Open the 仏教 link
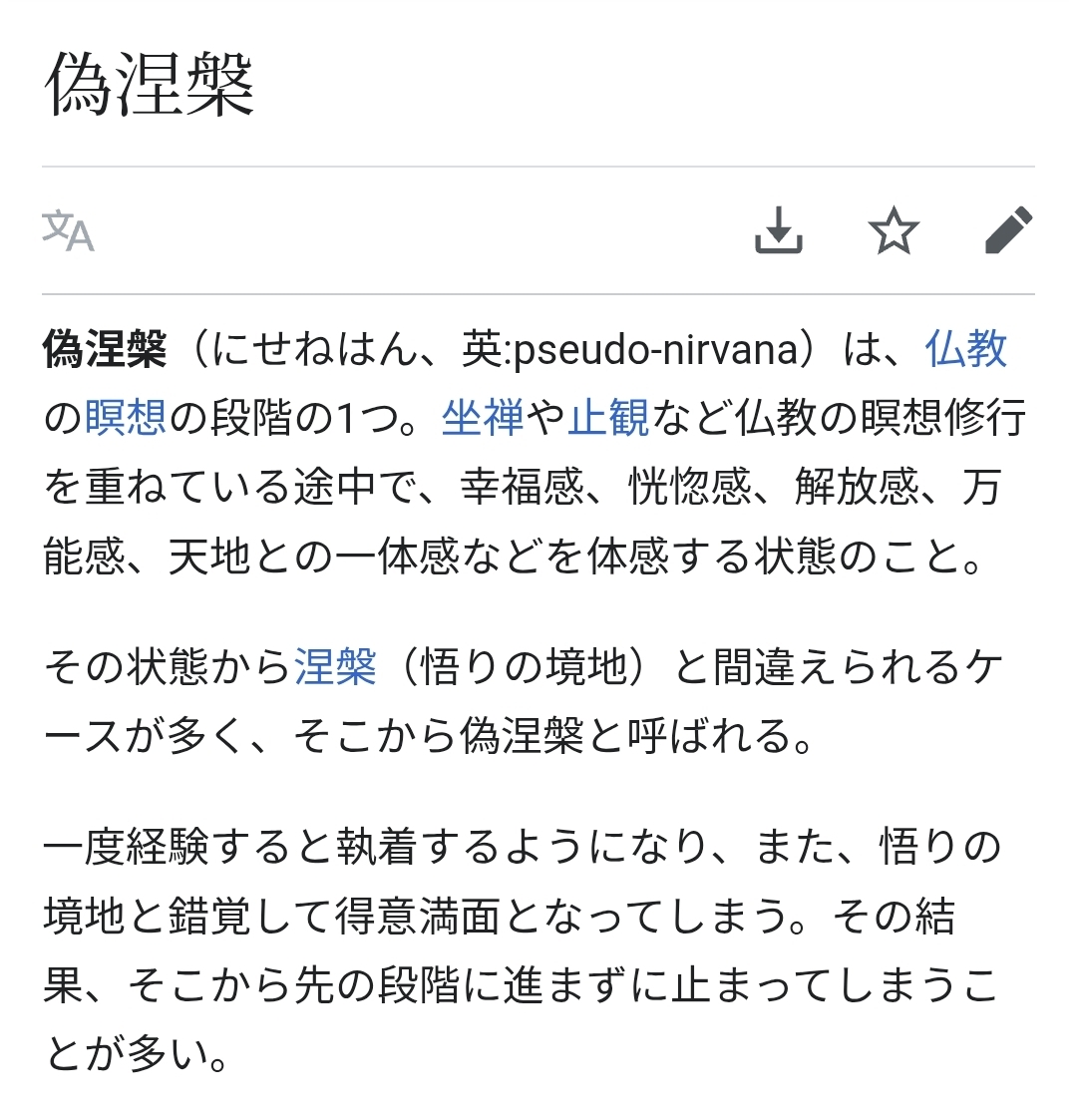 tap(965, 349)
